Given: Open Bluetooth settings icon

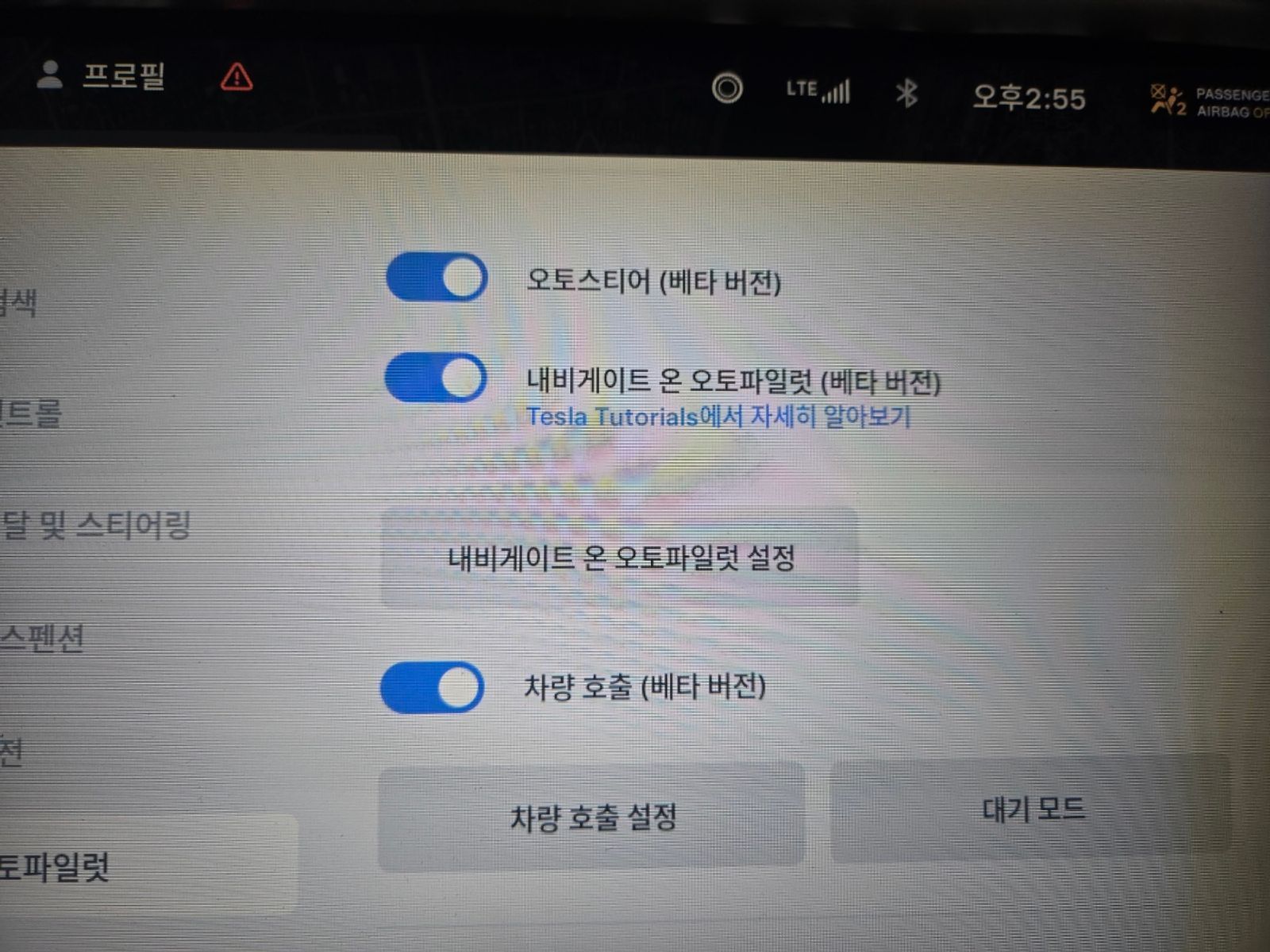Looking at the screenshot, I should pos(906,94).
